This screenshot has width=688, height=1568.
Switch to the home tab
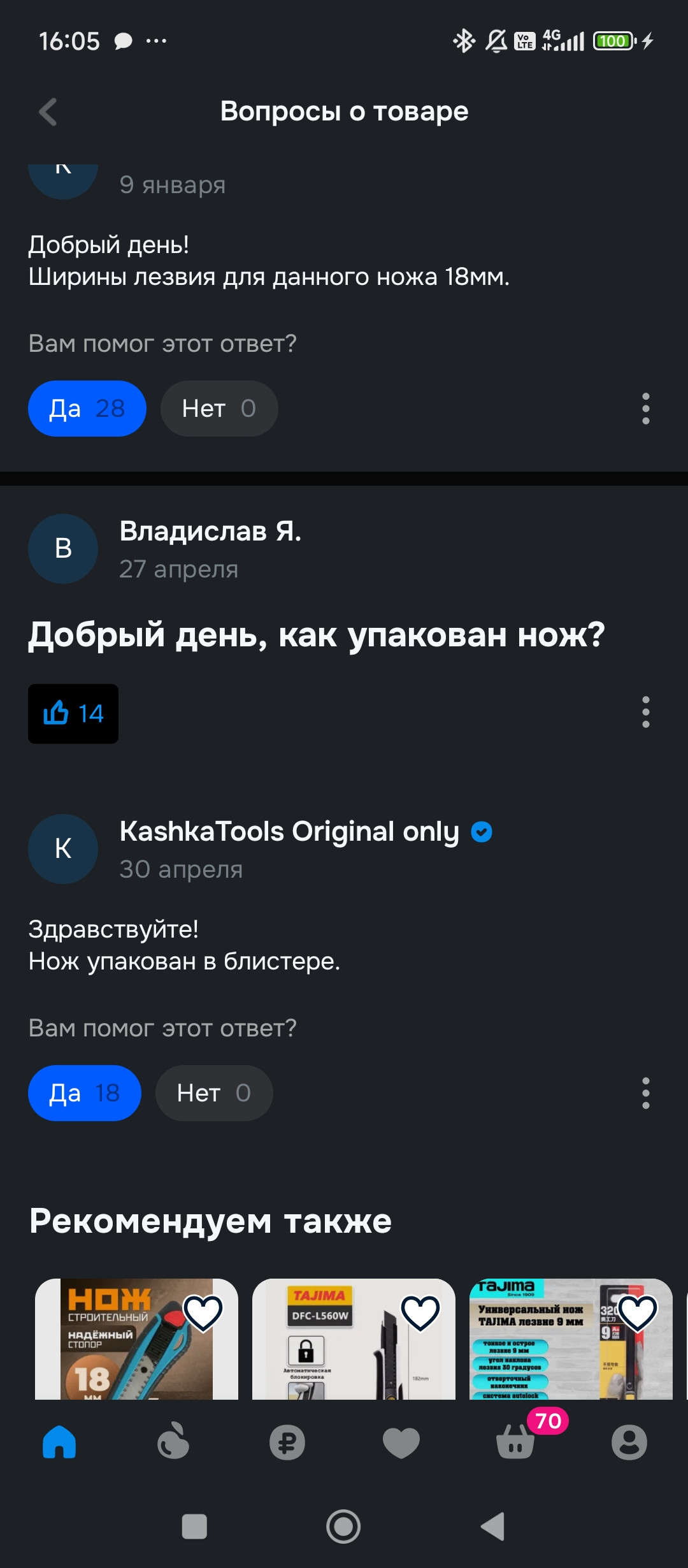pyautogui.click(x=59, y=1442)
